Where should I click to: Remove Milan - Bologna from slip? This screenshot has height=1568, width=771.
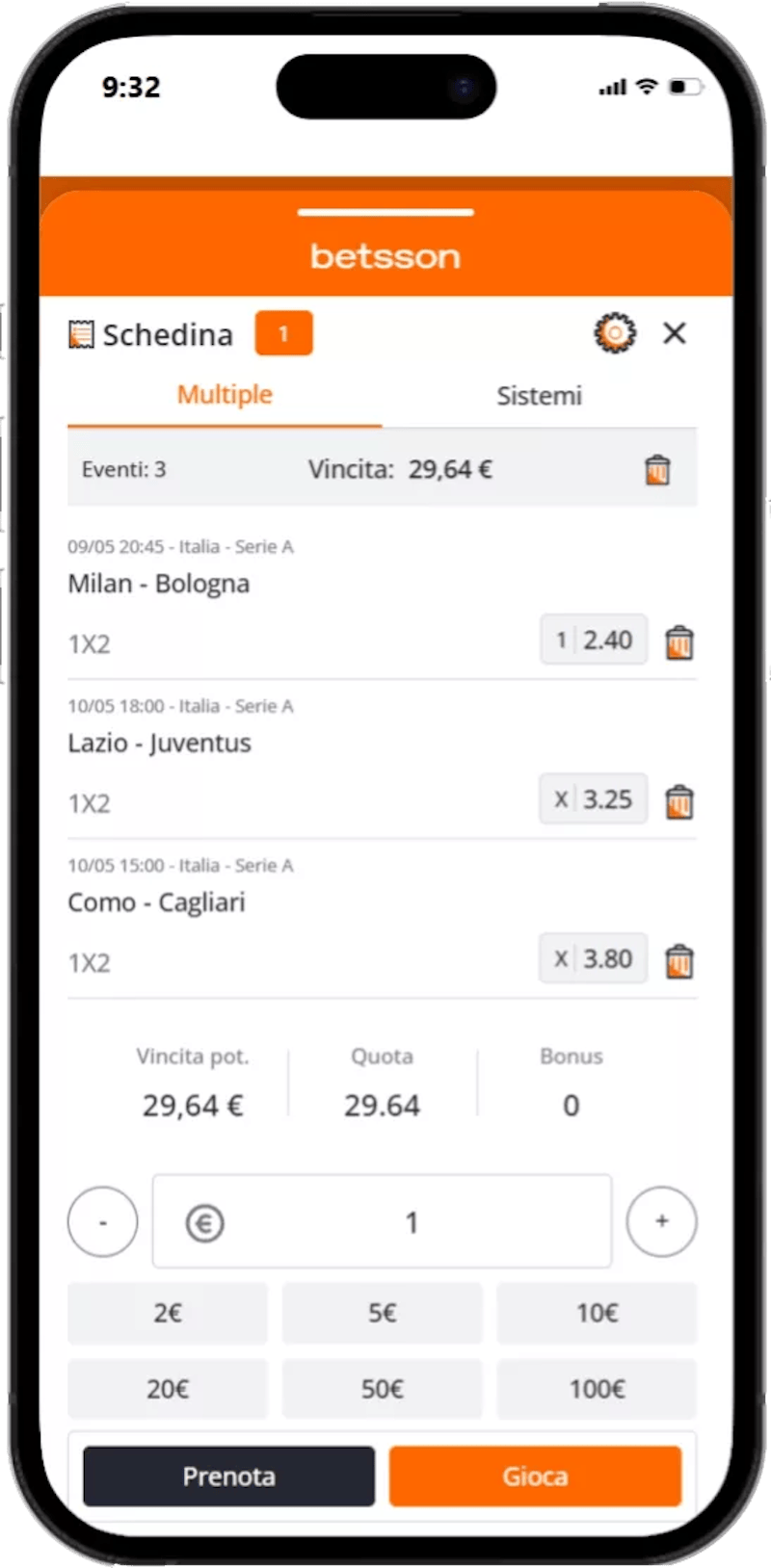coord(679,641)
